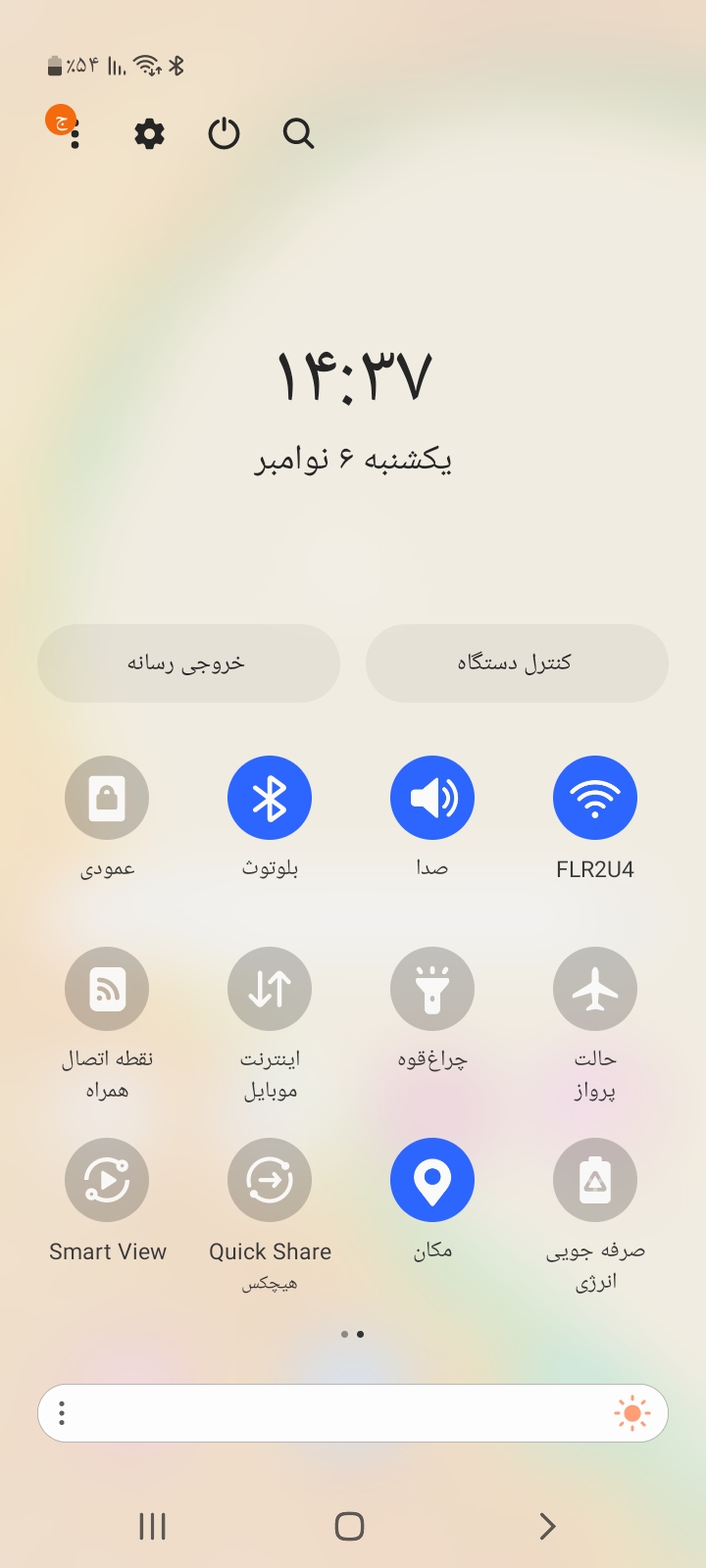Enable حالت پرواز airplane mode
706x1568 pixels.
point(594,989)
